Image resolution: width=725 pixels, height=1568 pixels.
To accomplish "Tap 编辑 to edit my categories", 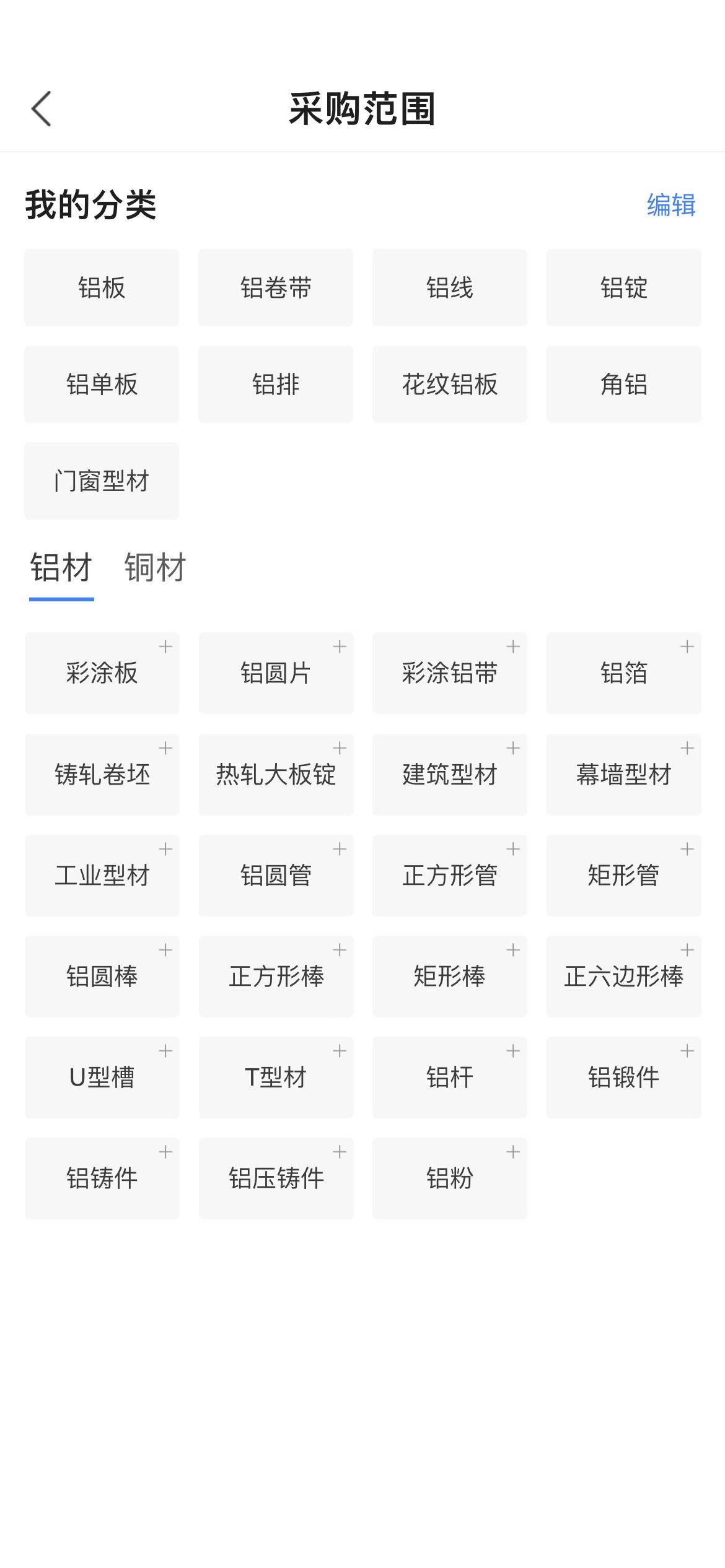I will [671, 205].
